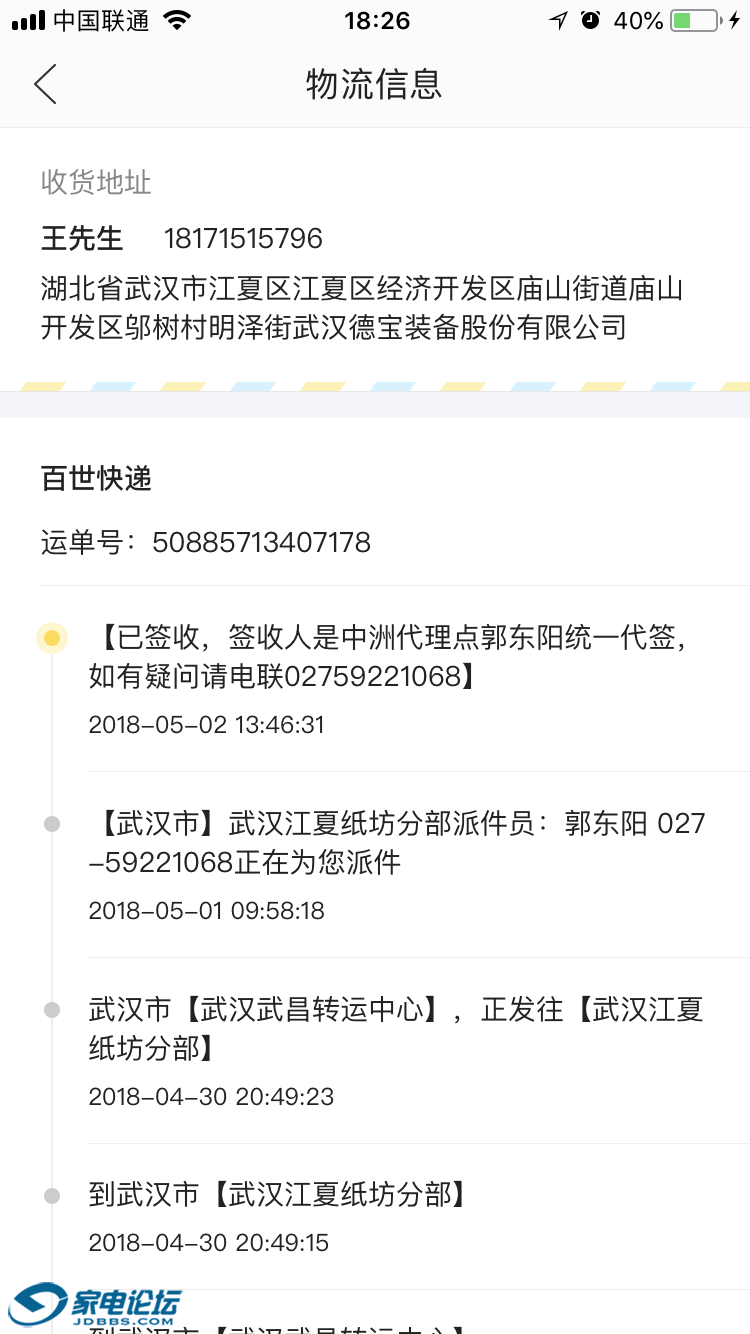The image size is (750, 1334).
Task: Select the gray dot beside the 派件员 entry
Action: (52, 823)
